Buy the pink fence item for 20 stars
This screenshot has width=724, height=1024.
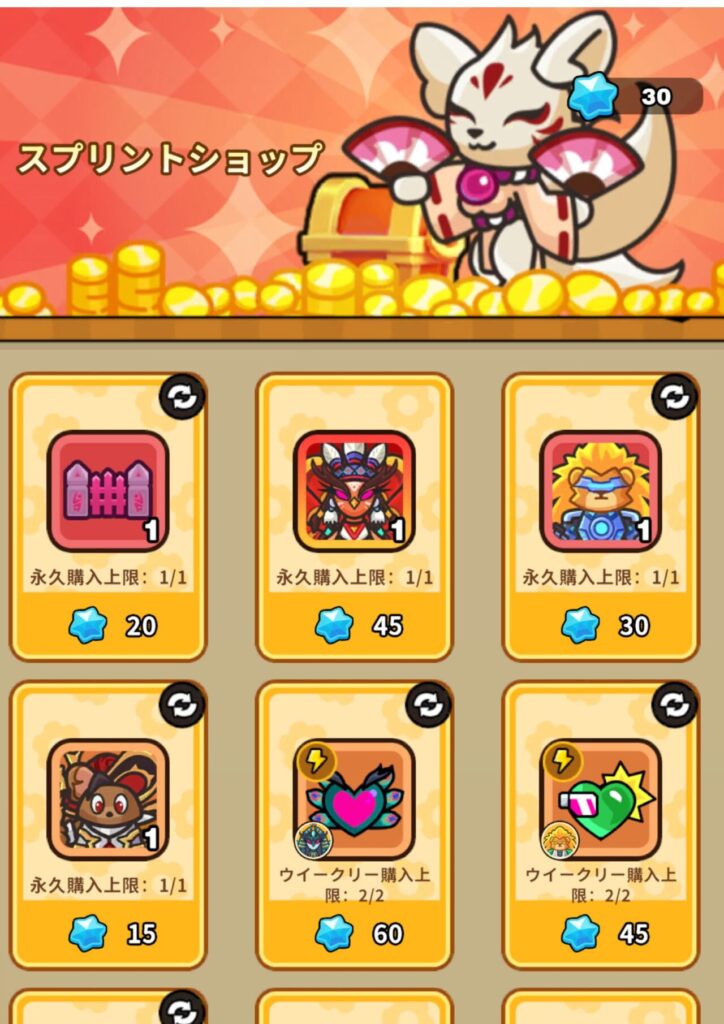108,627
